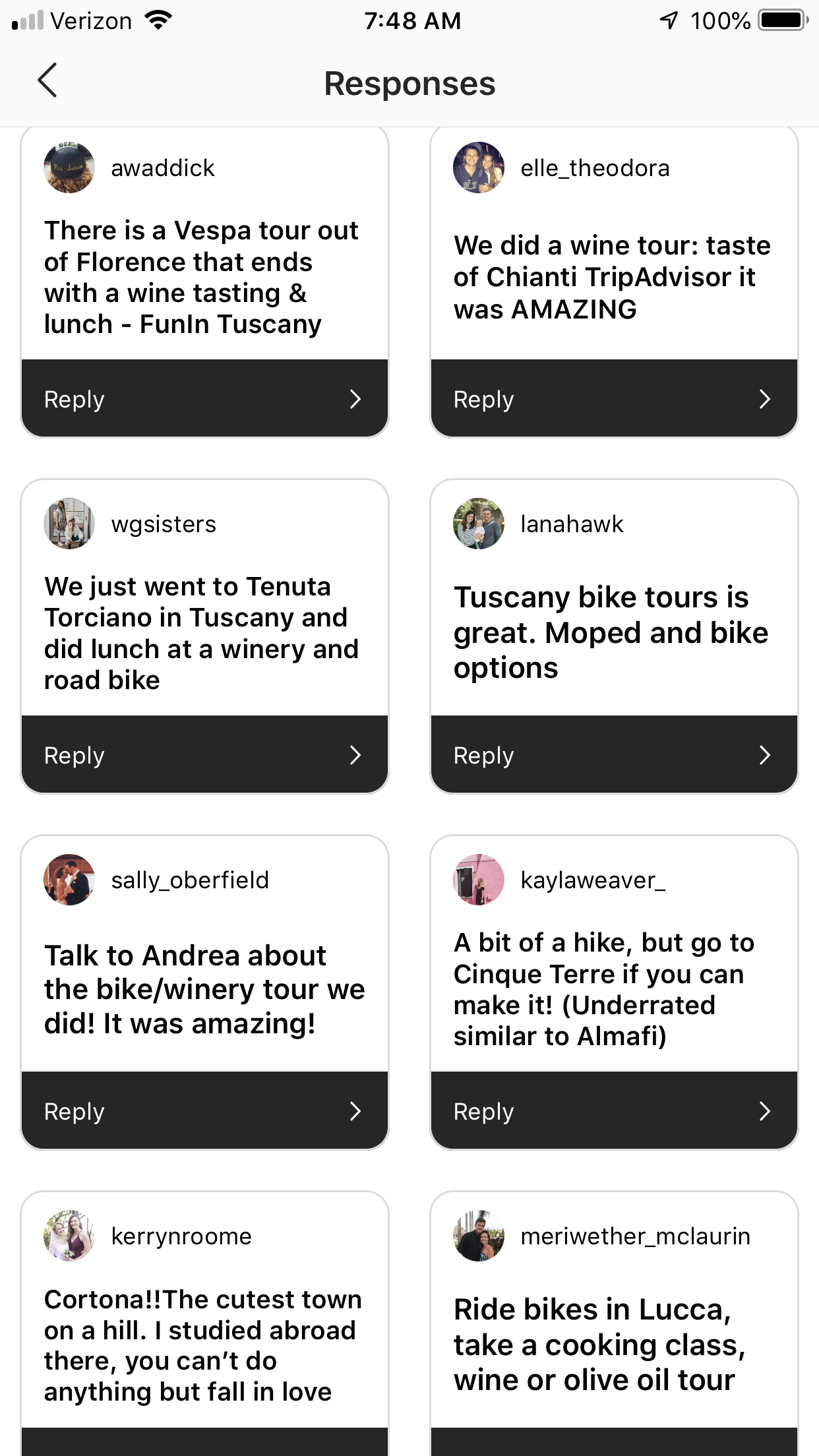
Task: View lanahawk's profile from avatar
Action: (479, 524)
